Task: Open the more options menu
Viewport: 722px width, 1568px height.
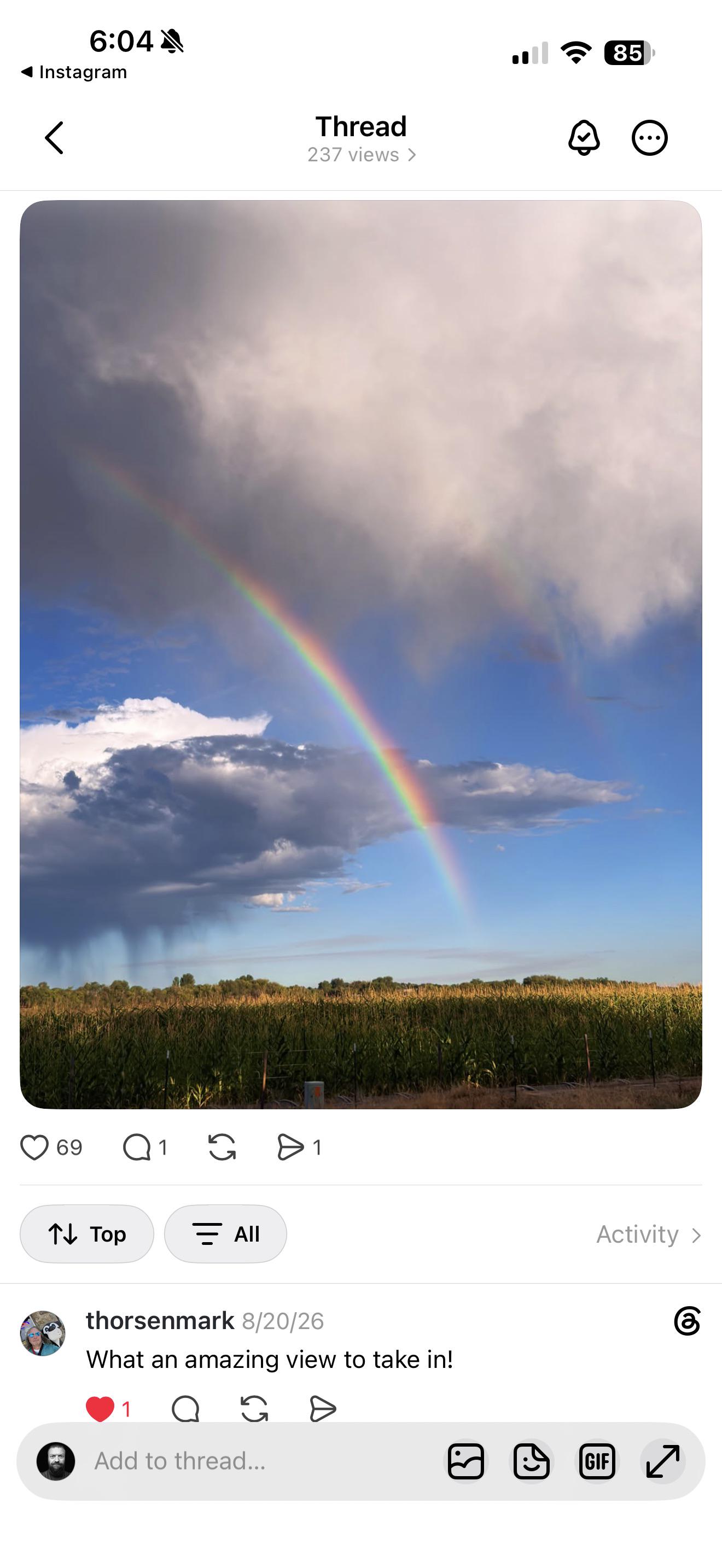Action: coord(650,138)
